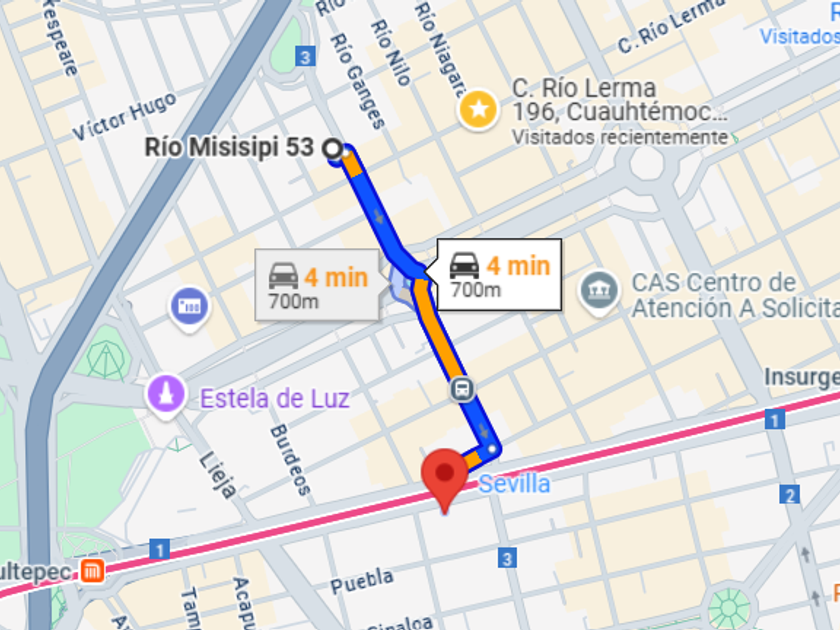840x630 pixels.
Task: Tap the red destination pin
Action: click(444, 474)
